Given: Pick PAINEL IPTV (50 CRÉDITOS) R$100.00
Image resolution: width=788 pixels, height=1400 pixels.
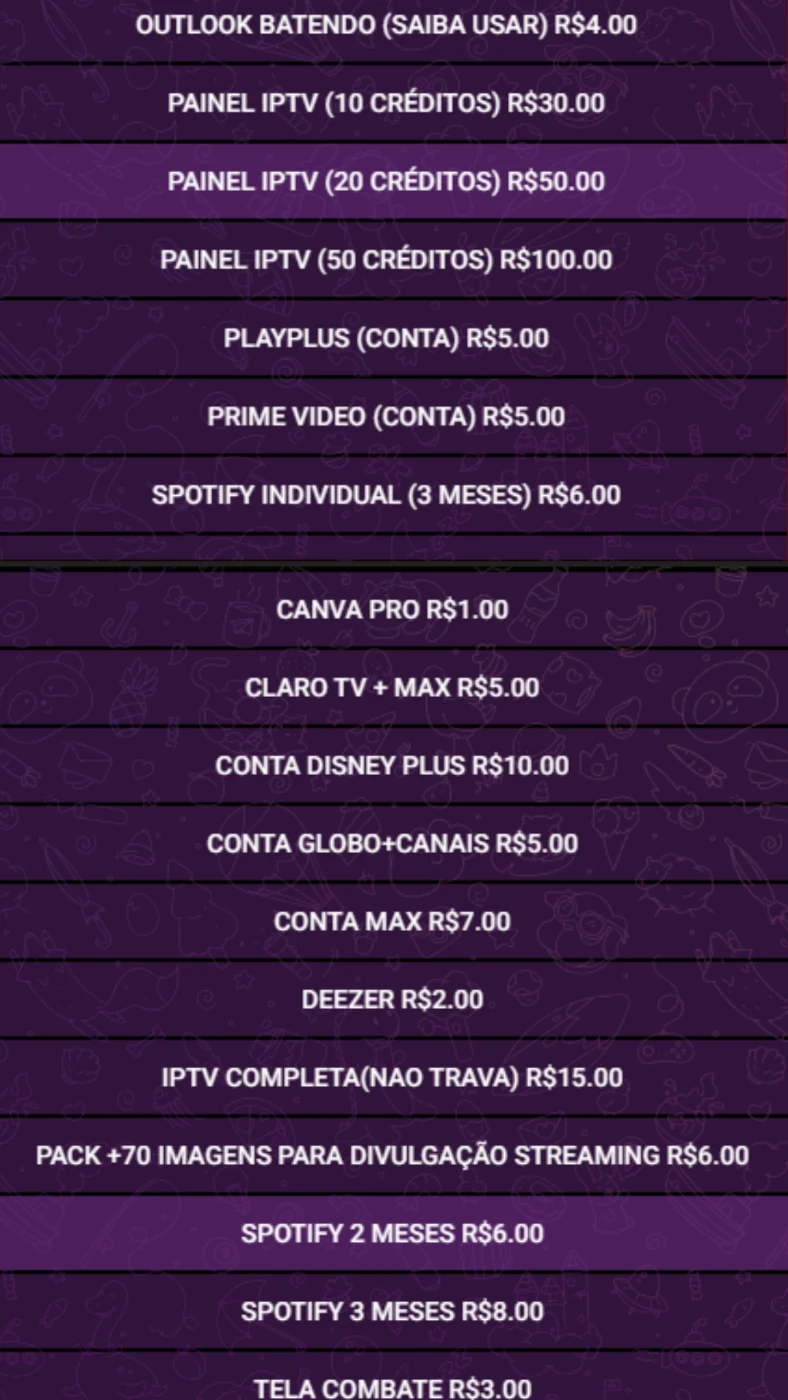Looking at the screenshot, I should [386, 259].
